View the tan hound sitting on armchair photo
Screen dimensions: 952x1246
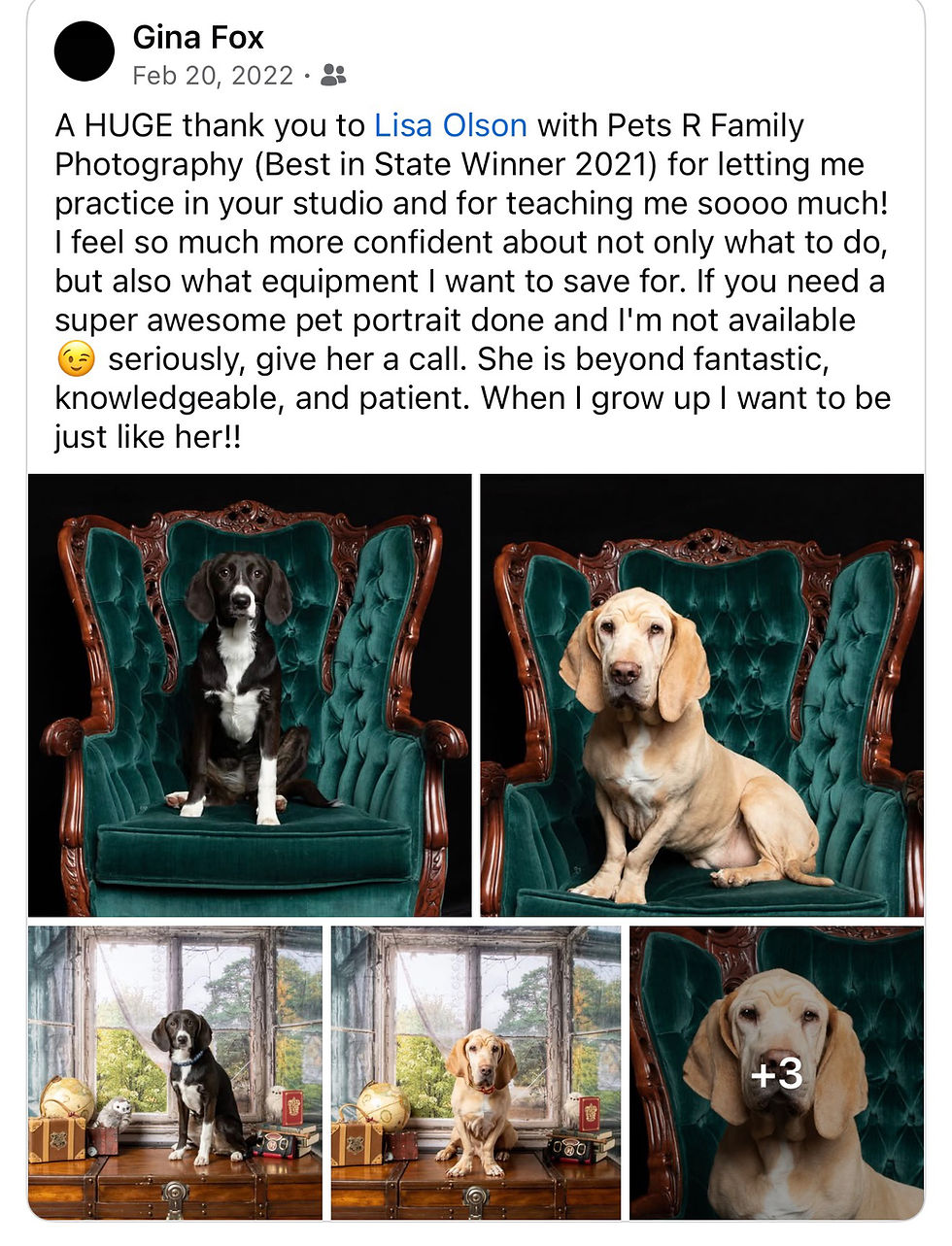coord(701,694)
